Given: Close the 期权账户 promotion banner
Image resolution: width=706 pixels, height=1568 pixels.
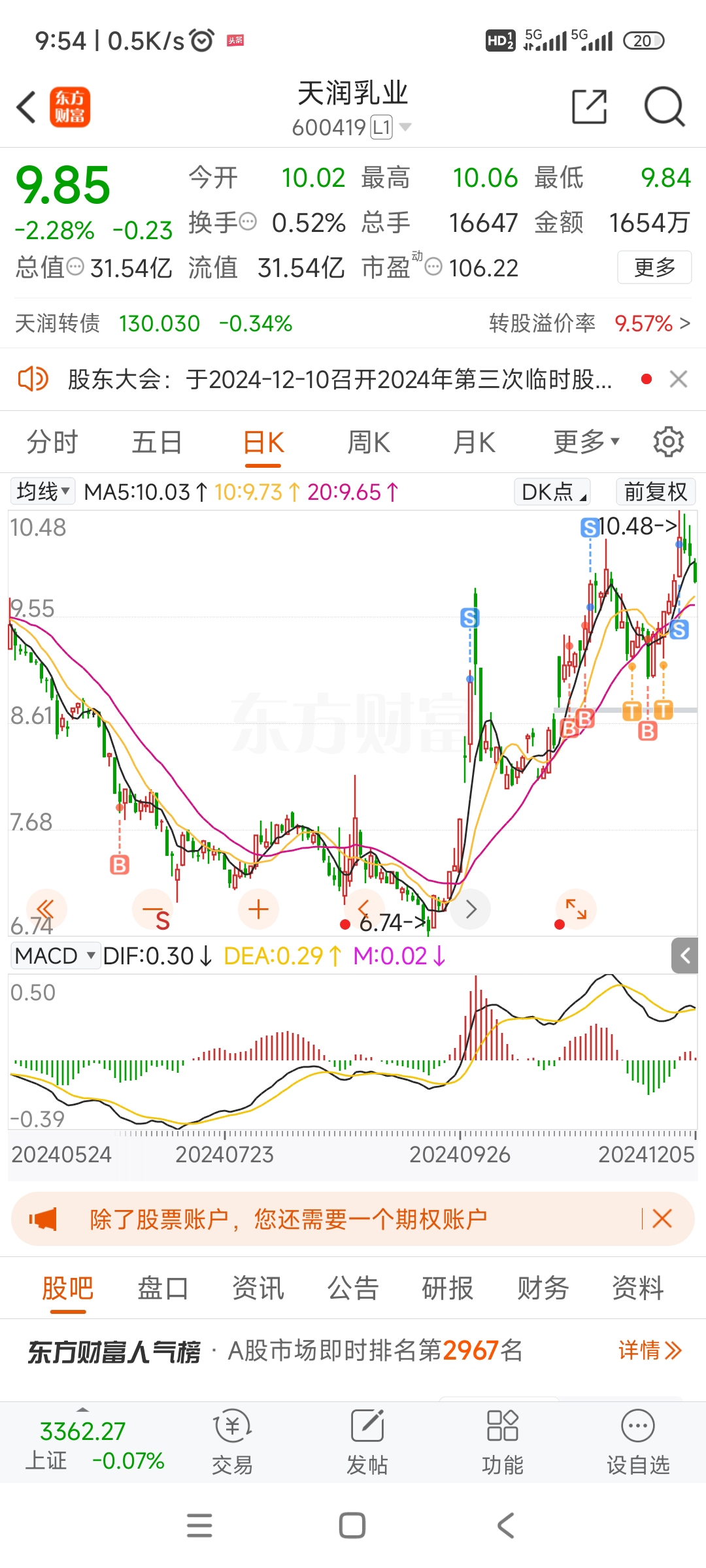Looking at the screenshot, I should coord(662,1218).
